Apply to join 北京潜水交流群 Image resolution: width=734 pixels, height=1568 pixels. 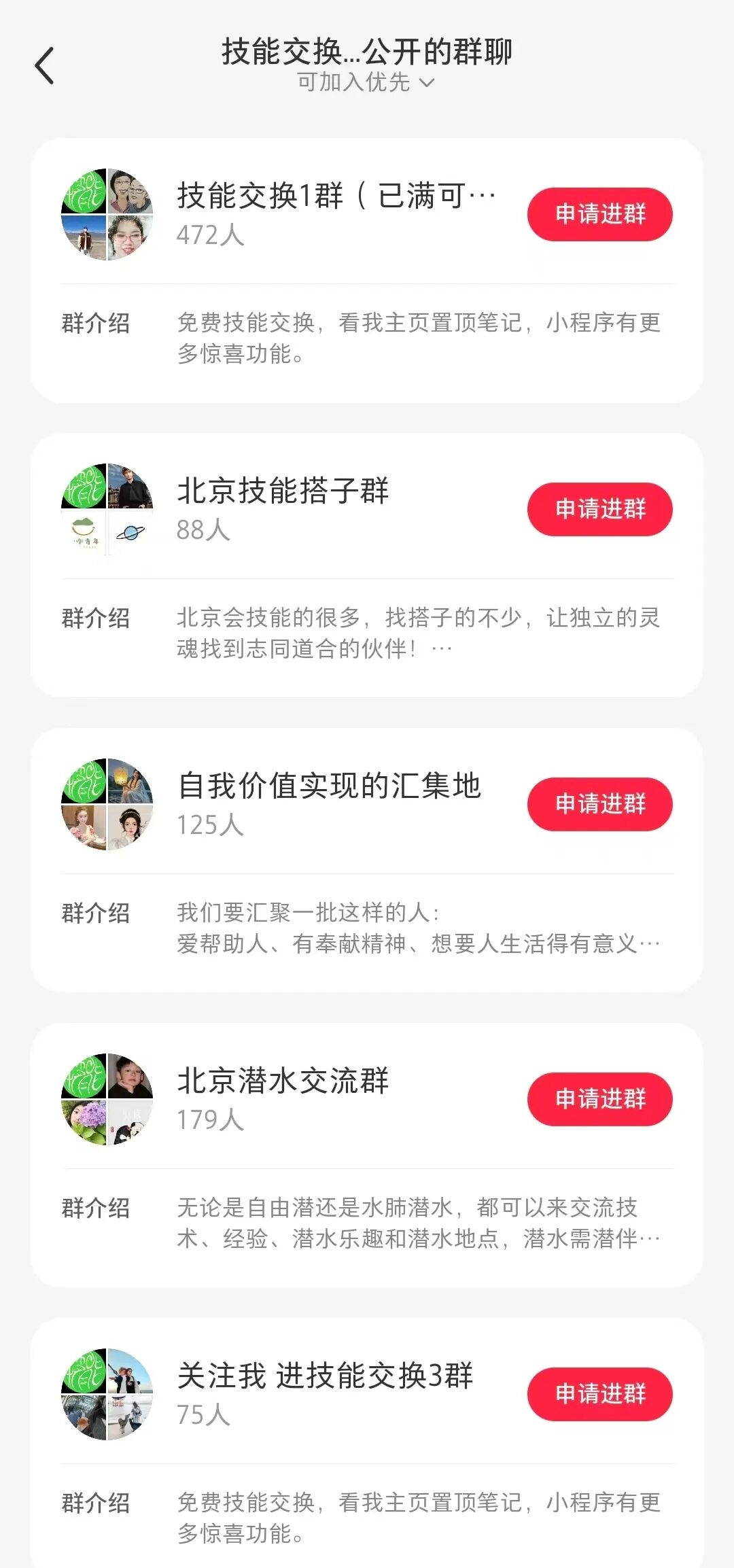tap(599, 1099)
